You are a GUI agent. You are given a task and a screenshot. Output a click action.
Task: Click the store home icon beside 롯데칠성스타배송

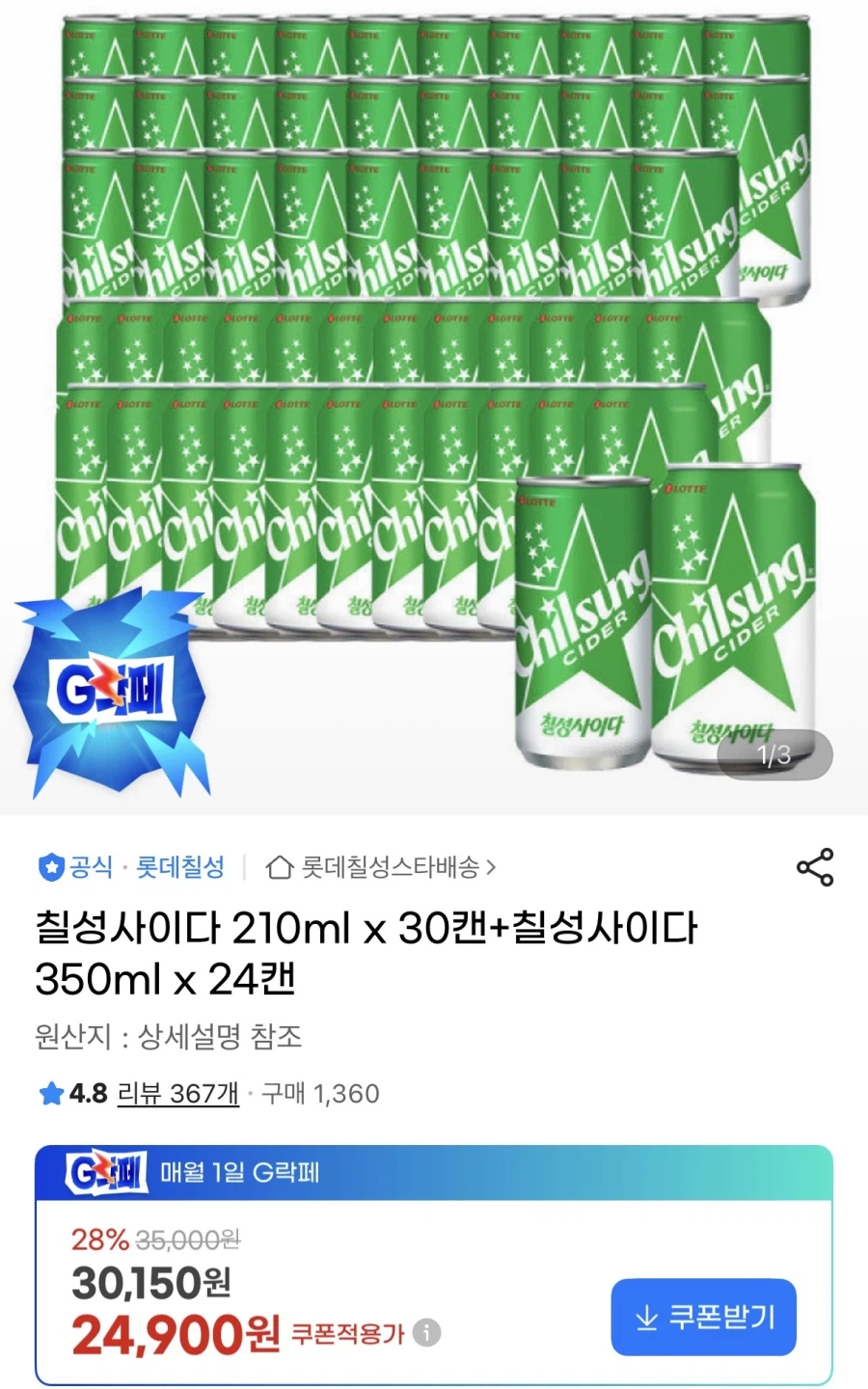(278, 867)
